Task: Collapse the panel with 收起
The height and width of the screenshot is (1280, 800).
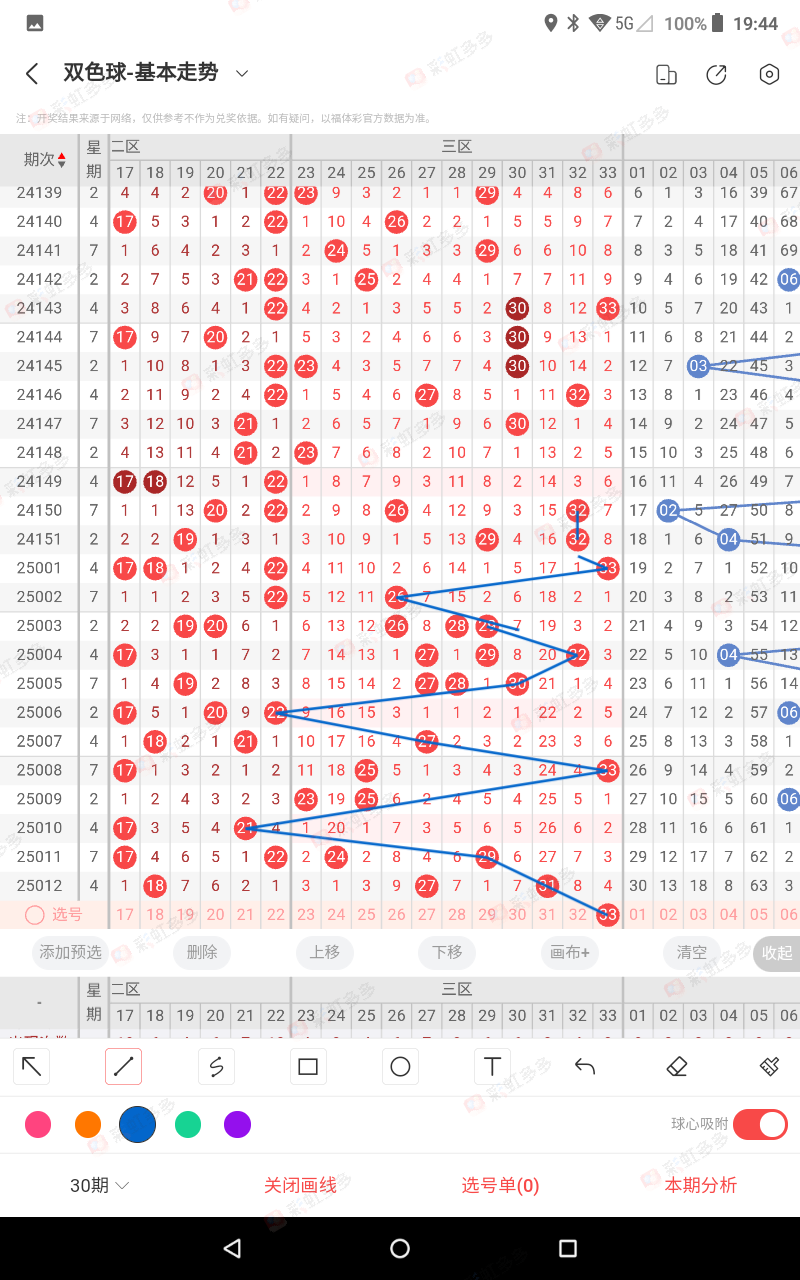Action: (777, 953)
